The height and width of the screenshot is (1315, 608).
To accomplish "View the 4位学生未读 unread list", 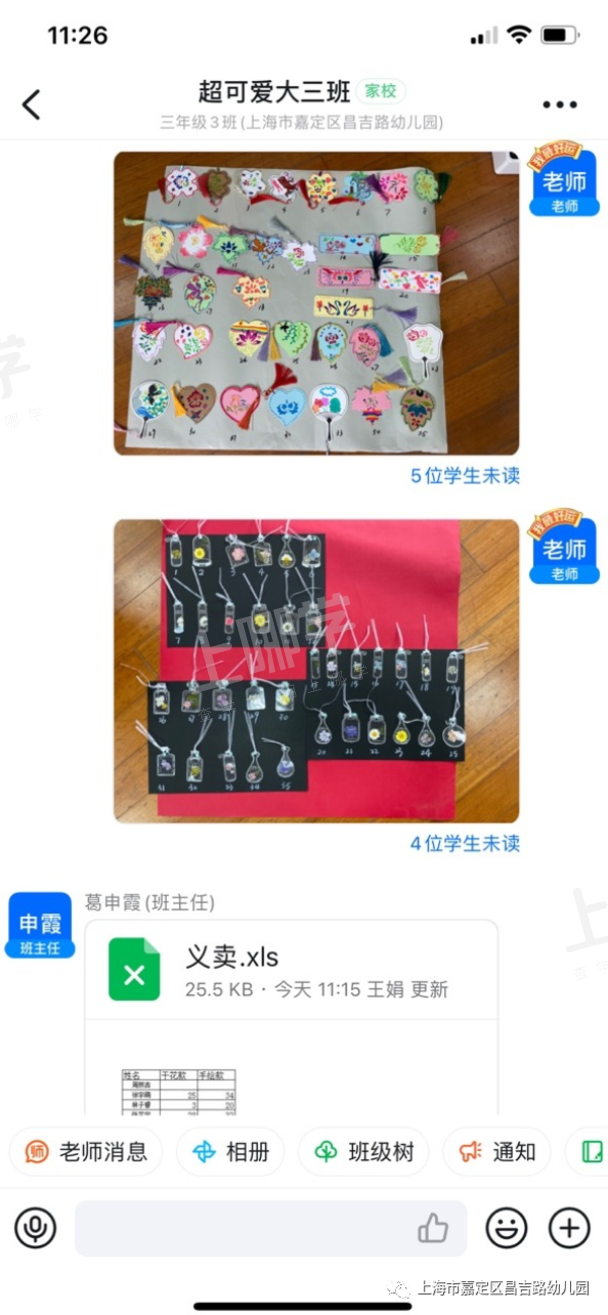I will 465,844.
